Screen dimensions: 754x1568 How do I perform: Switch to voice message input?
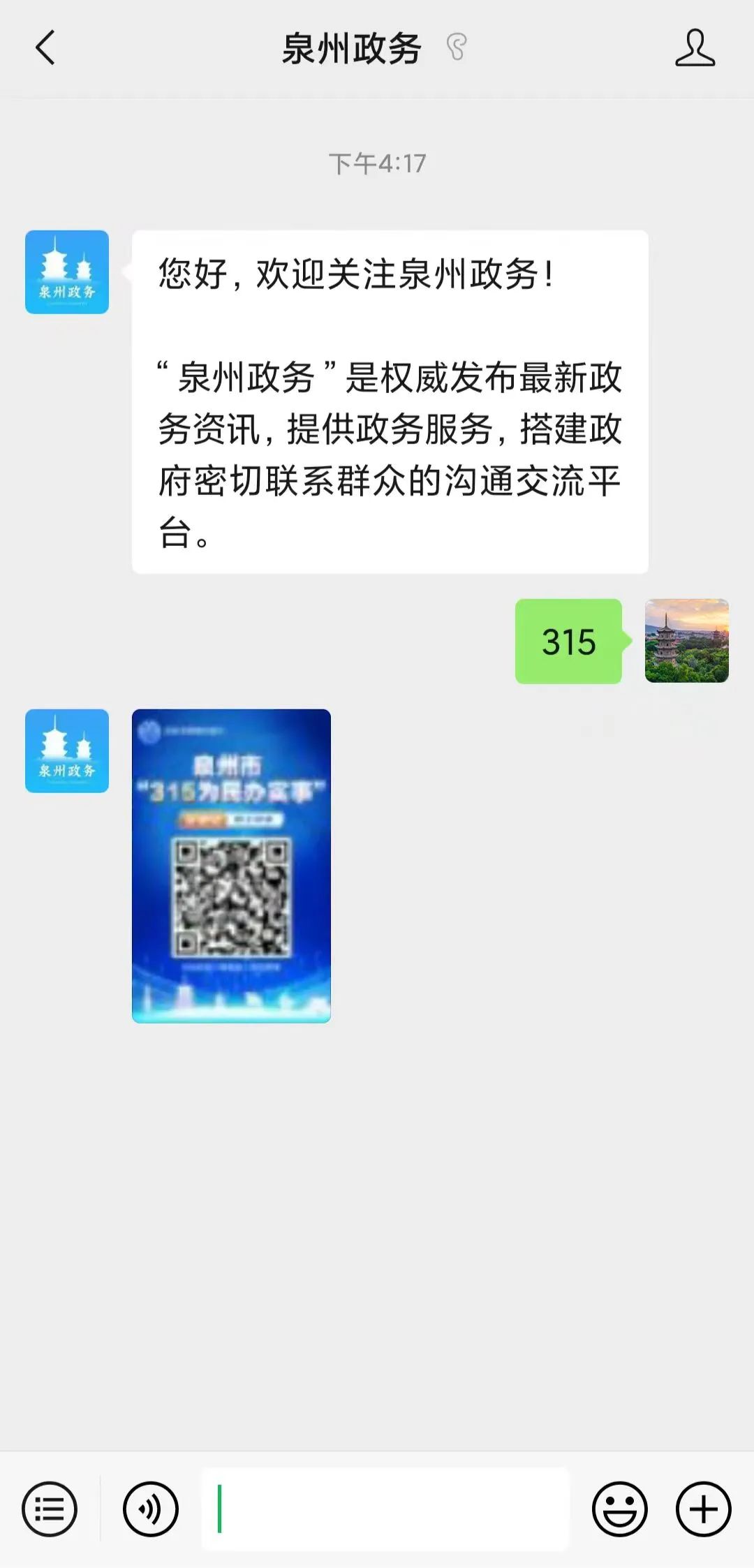pos(151,1509)
